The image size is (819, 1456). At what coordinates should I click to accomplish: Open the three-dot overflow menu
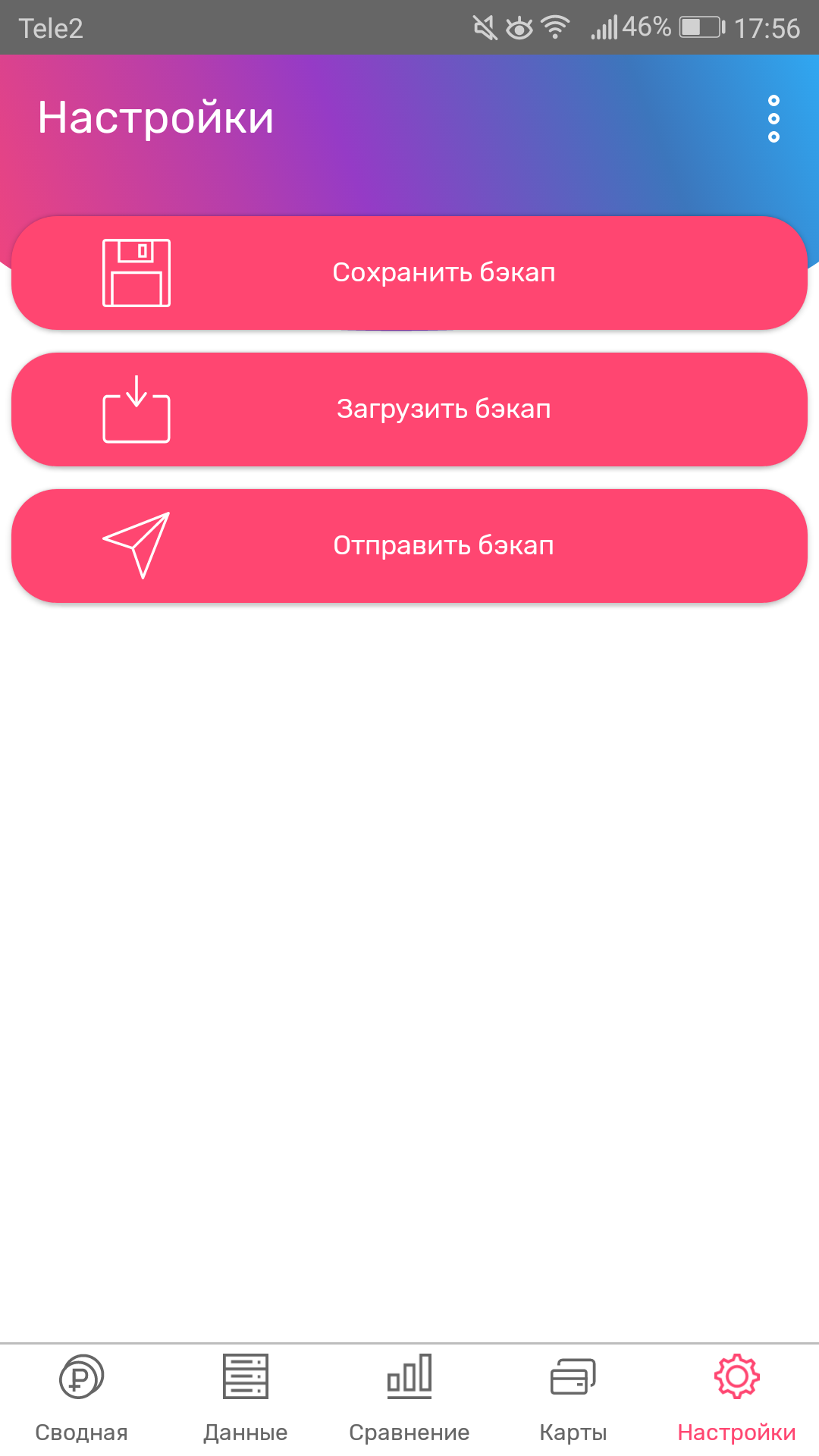pyautogui.click(x=773, y=119)
